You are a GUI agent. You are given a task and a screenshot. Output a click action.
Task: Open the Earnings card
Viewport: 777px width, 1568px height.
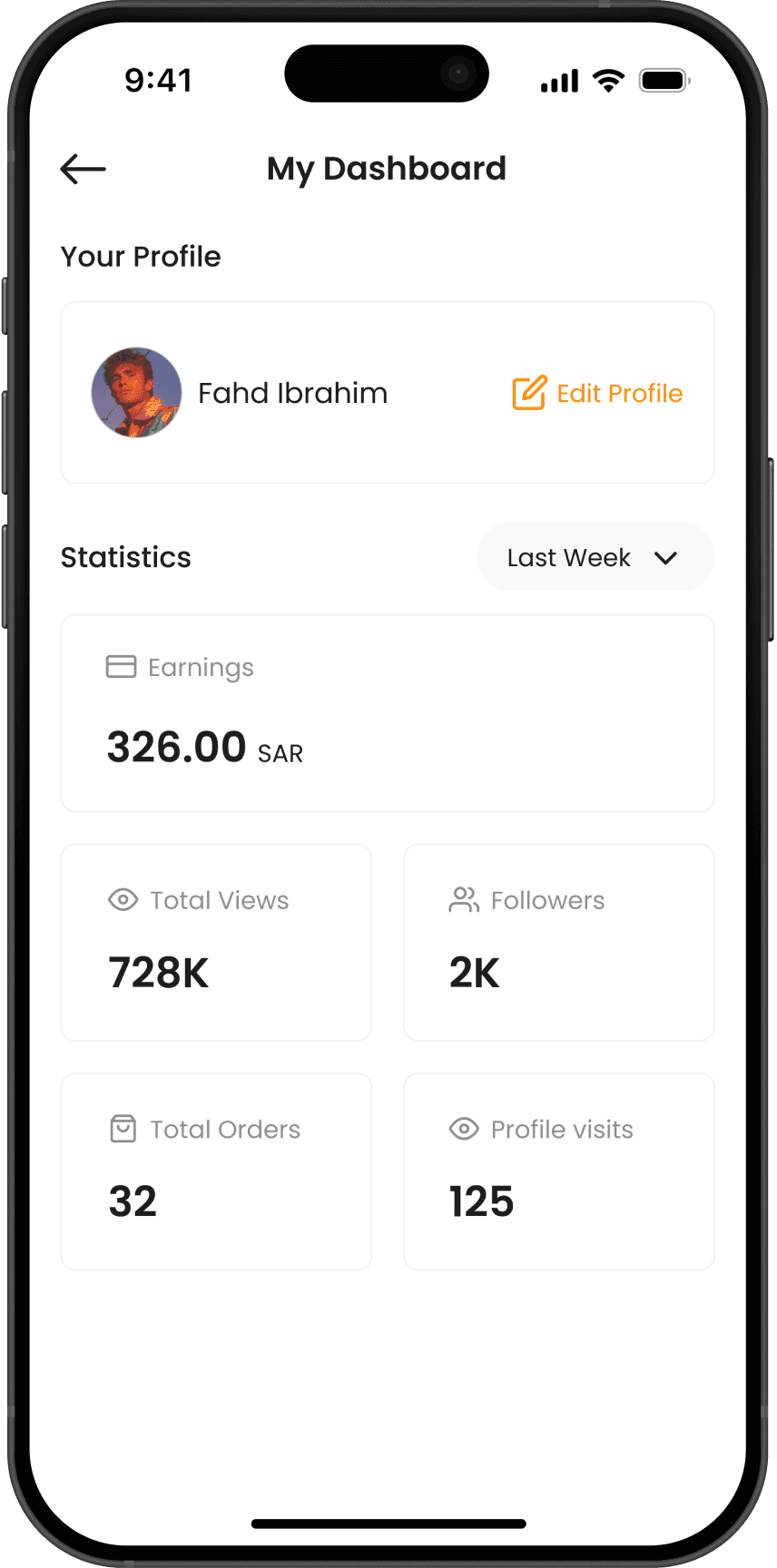click(x=388, y=713)
